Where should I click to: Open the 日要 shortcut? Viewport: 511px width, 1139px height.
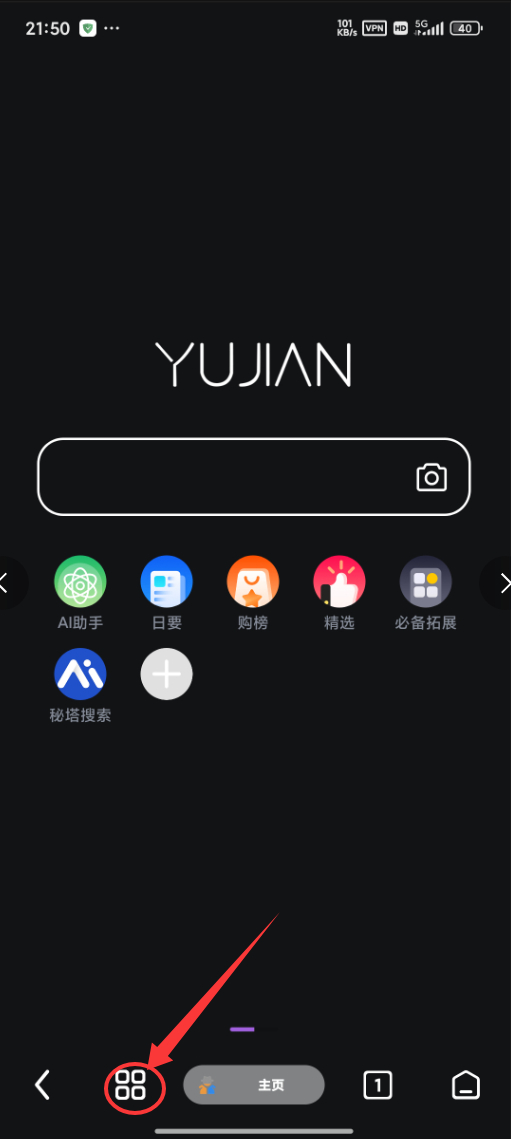[166, 582]
